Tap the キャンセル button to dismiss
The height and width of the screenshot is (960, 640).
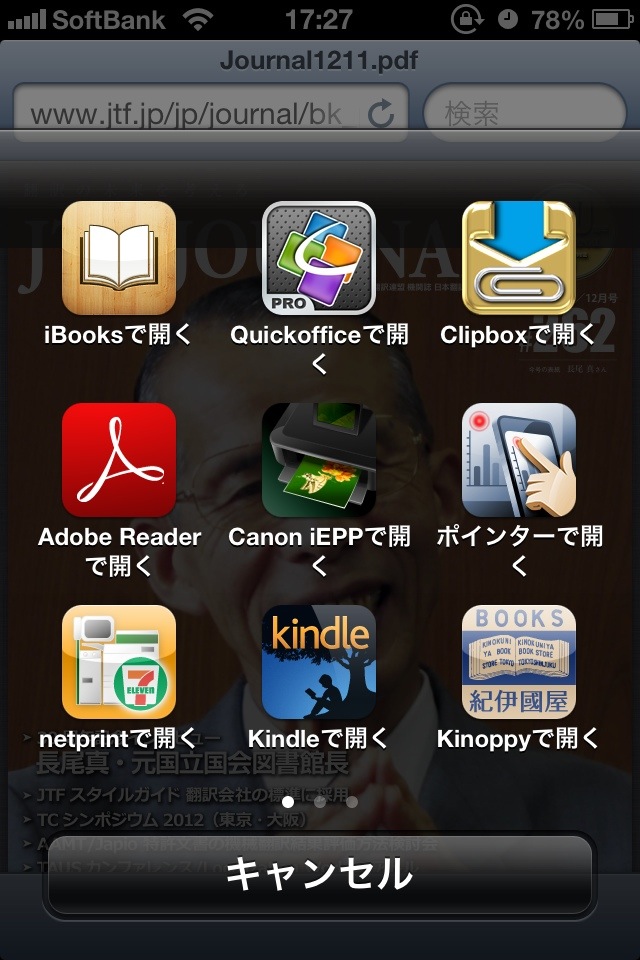point(319,874)
